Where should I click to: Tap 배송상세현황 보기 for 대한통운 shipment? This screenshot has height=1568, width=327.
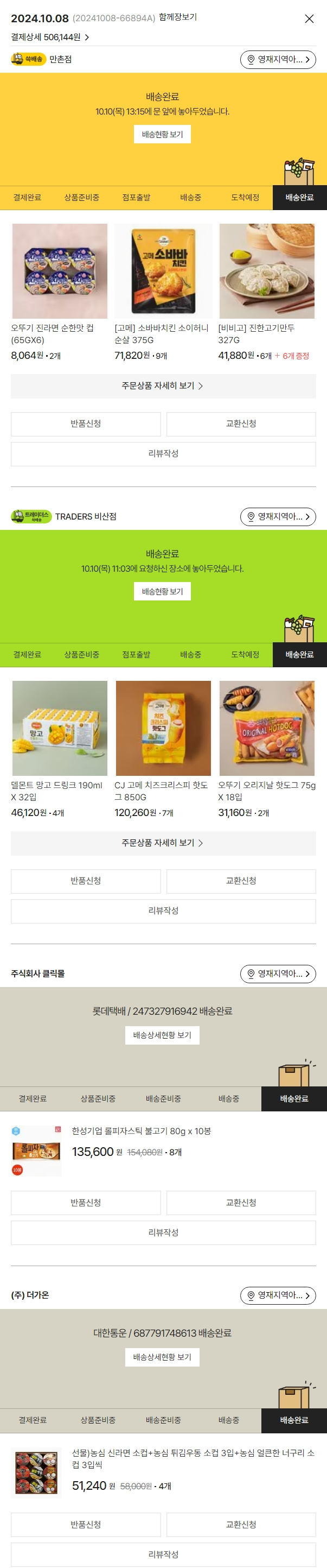(x=162, y=1357)
